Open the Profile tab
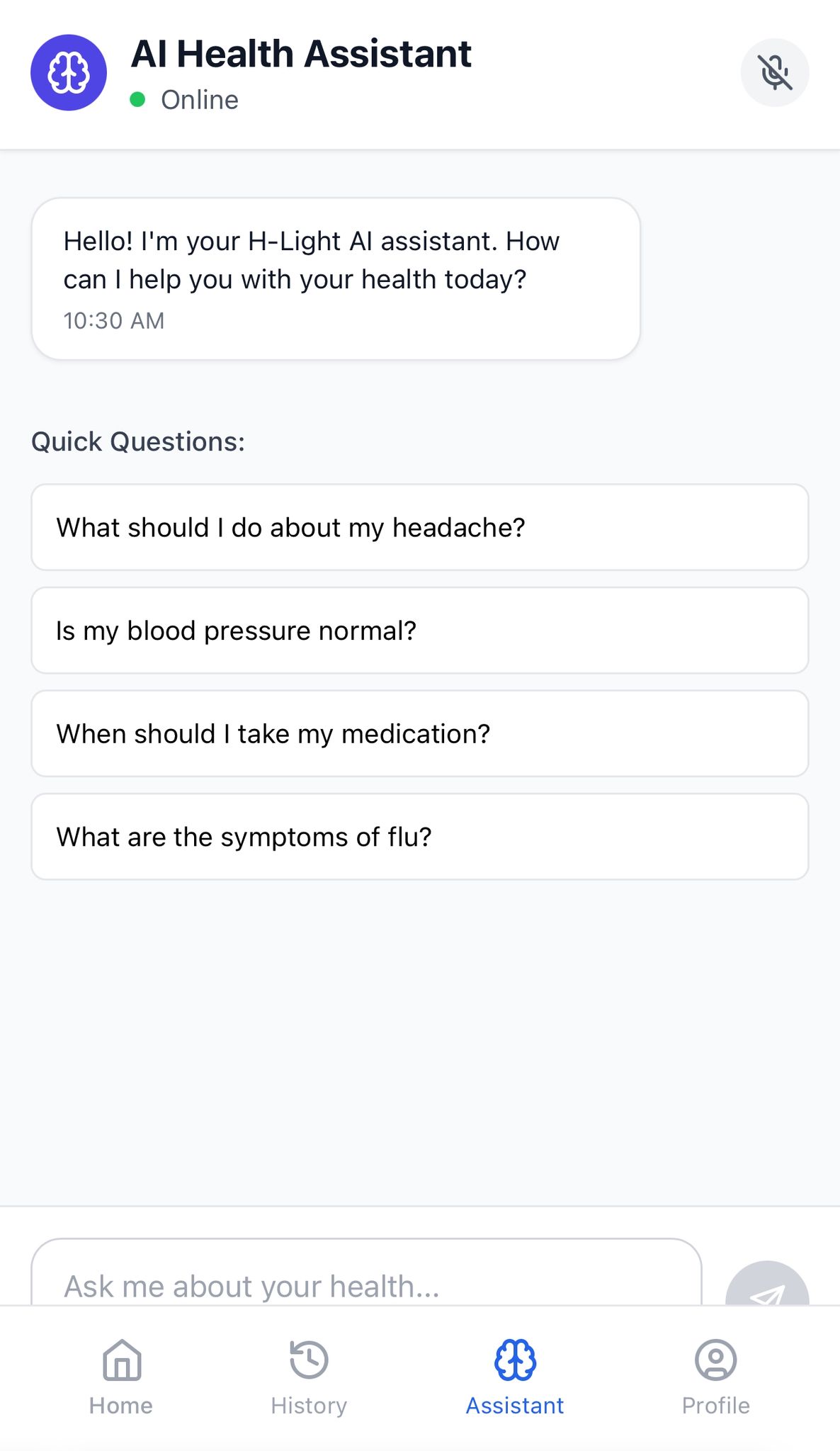This screenshot has height=1451, width=840. tap(715, 1378)
